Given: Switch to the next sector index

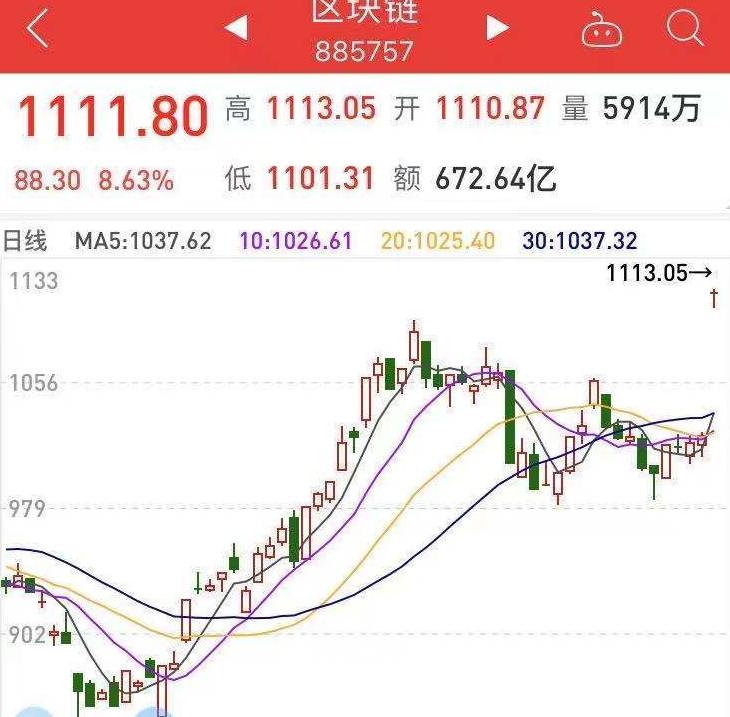Looking at the screenshot, I should pos(497,28).
